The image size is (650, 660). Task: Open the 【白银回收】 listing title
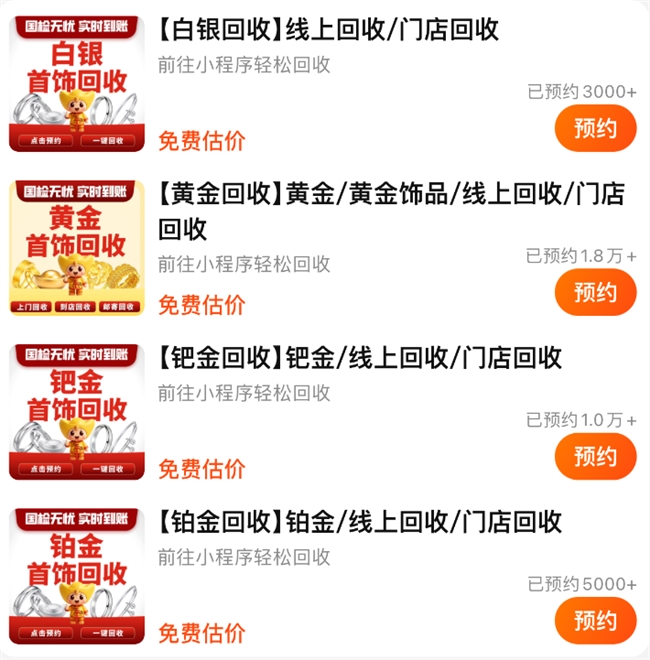(330, 30)
